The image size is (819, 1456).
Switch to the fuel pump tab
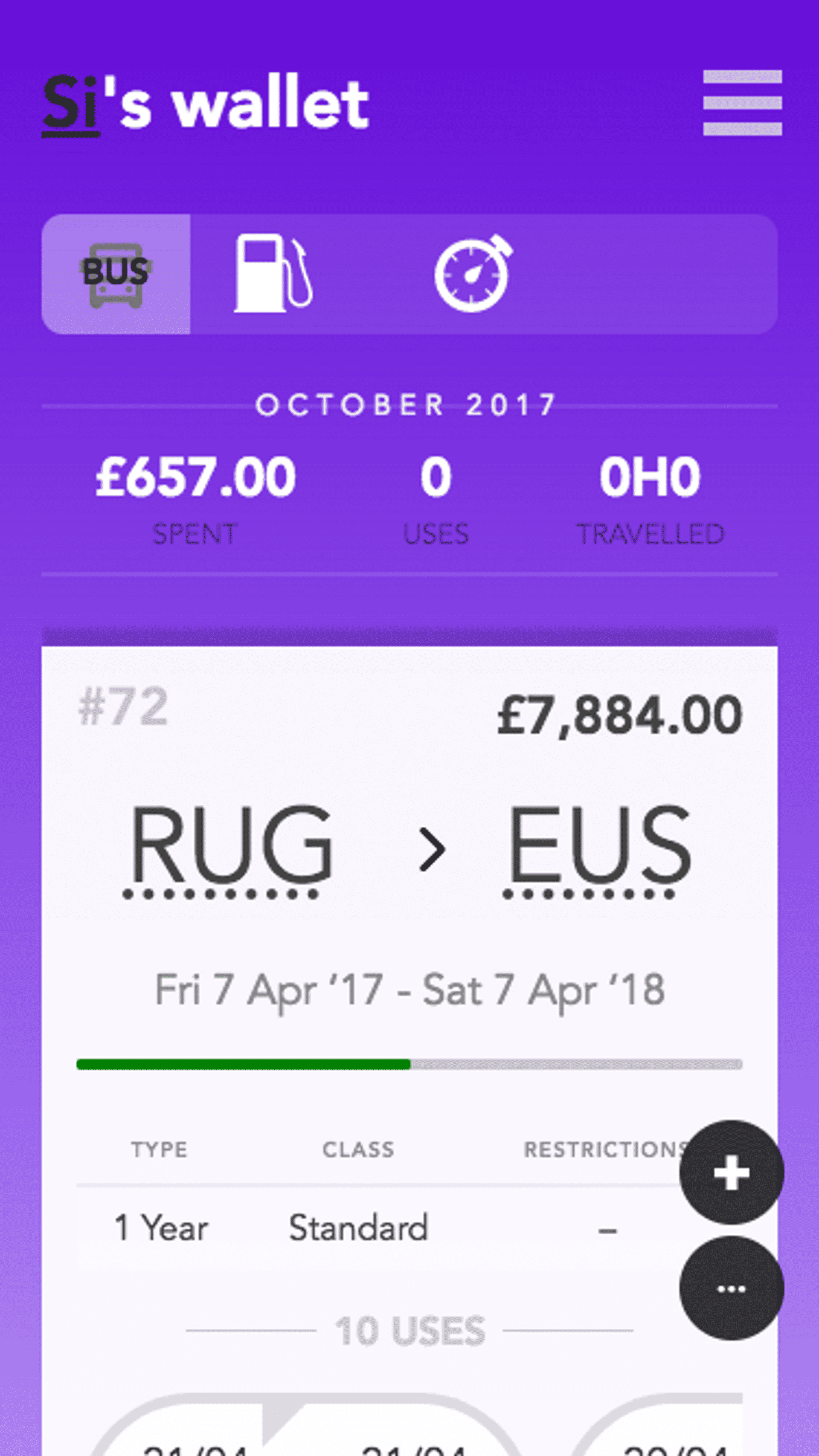pyautogui.click(x=273, y=274)
